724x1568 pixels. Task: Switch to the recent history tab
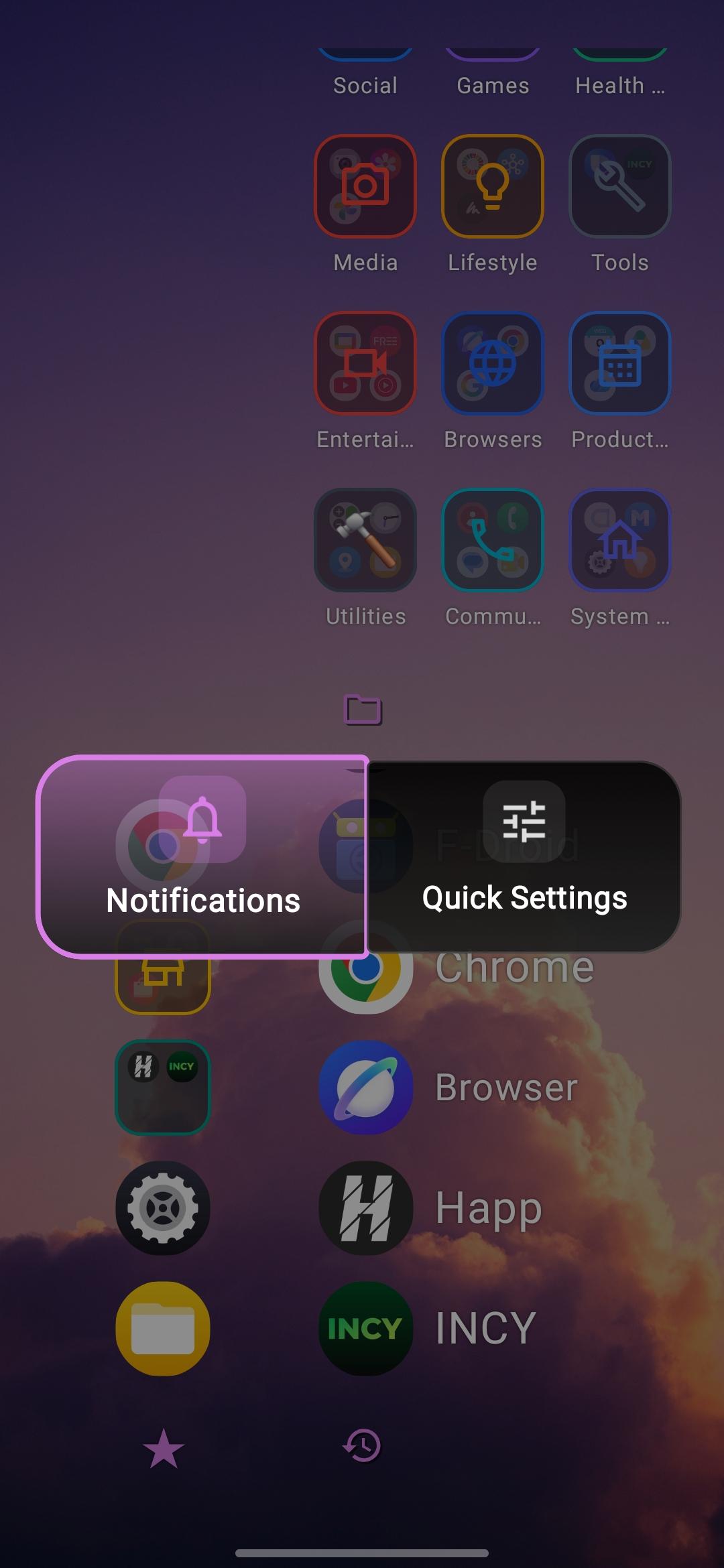pyautogui.click(x=362, y=1445)
